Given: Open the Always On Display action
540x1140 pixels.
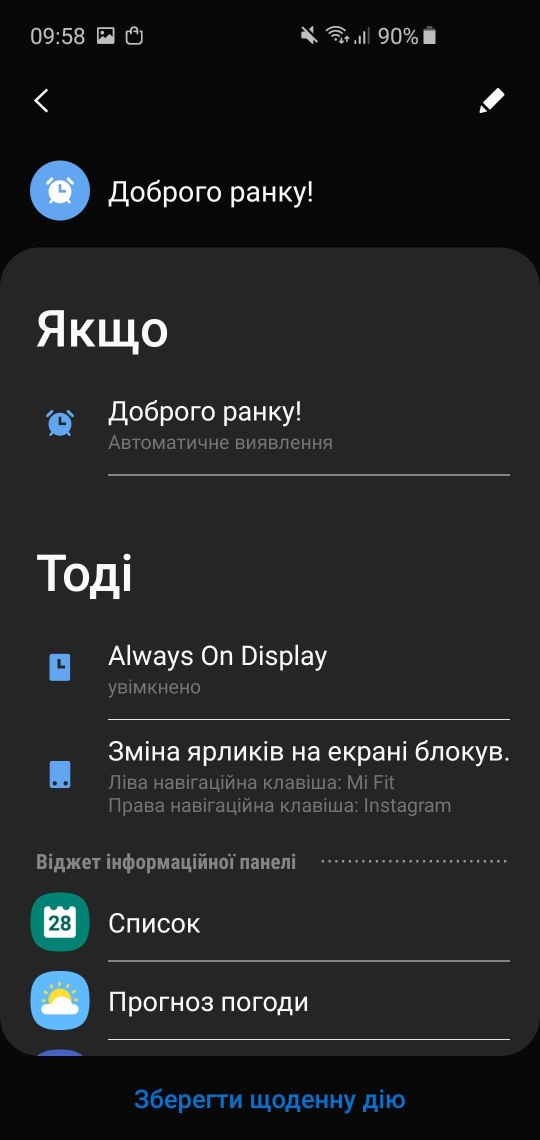Looking at the screenshot, I should [x=270, y=669].
